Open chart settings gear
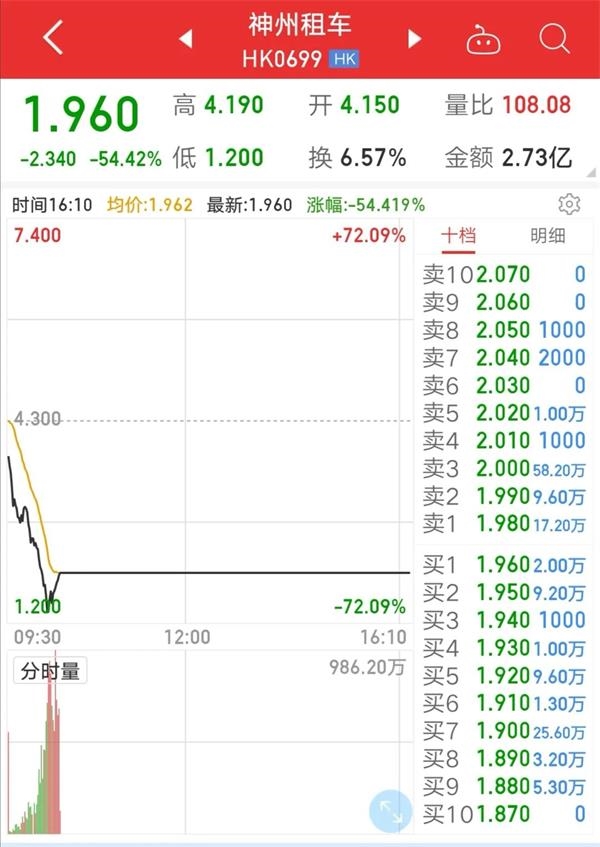Screen dimensions: 600x847 coord(569,205)
